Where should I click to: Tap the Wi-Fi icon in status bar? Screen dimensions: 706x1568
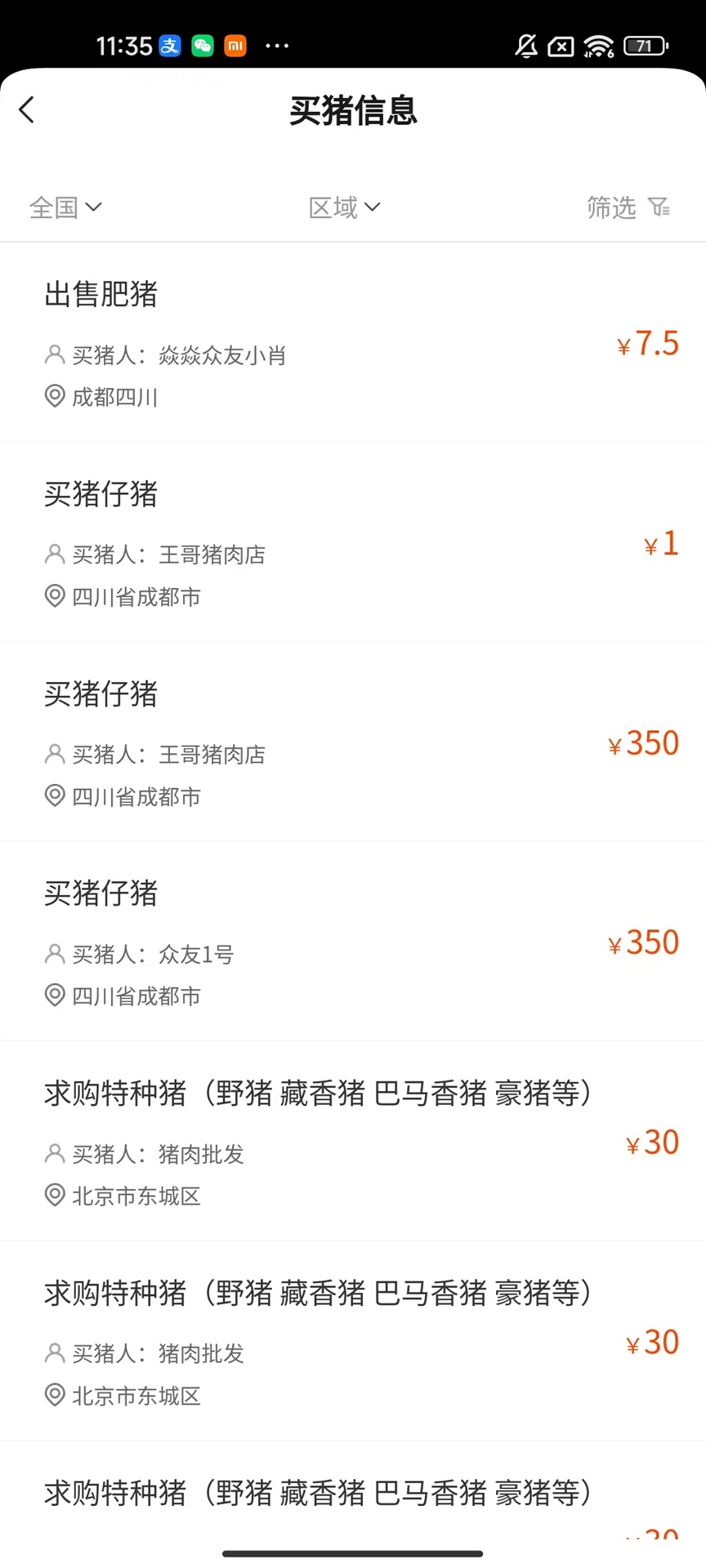[600, 46]
